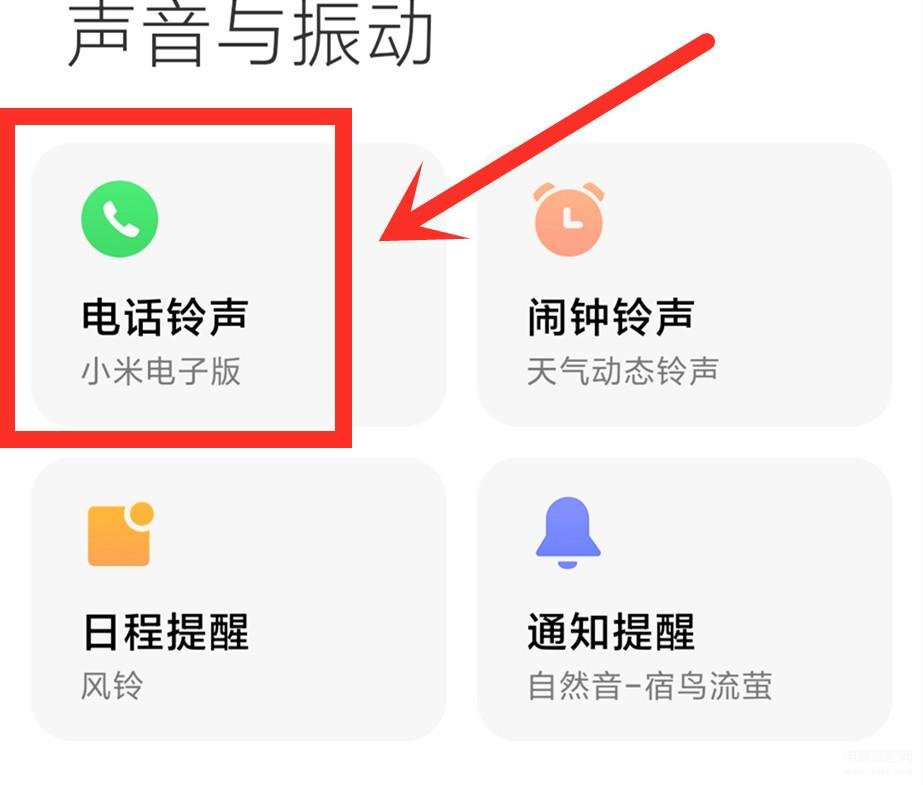Open the 通知提醒 notification sound card
This screenshot has height=785, width=923.
pos(683,599)
